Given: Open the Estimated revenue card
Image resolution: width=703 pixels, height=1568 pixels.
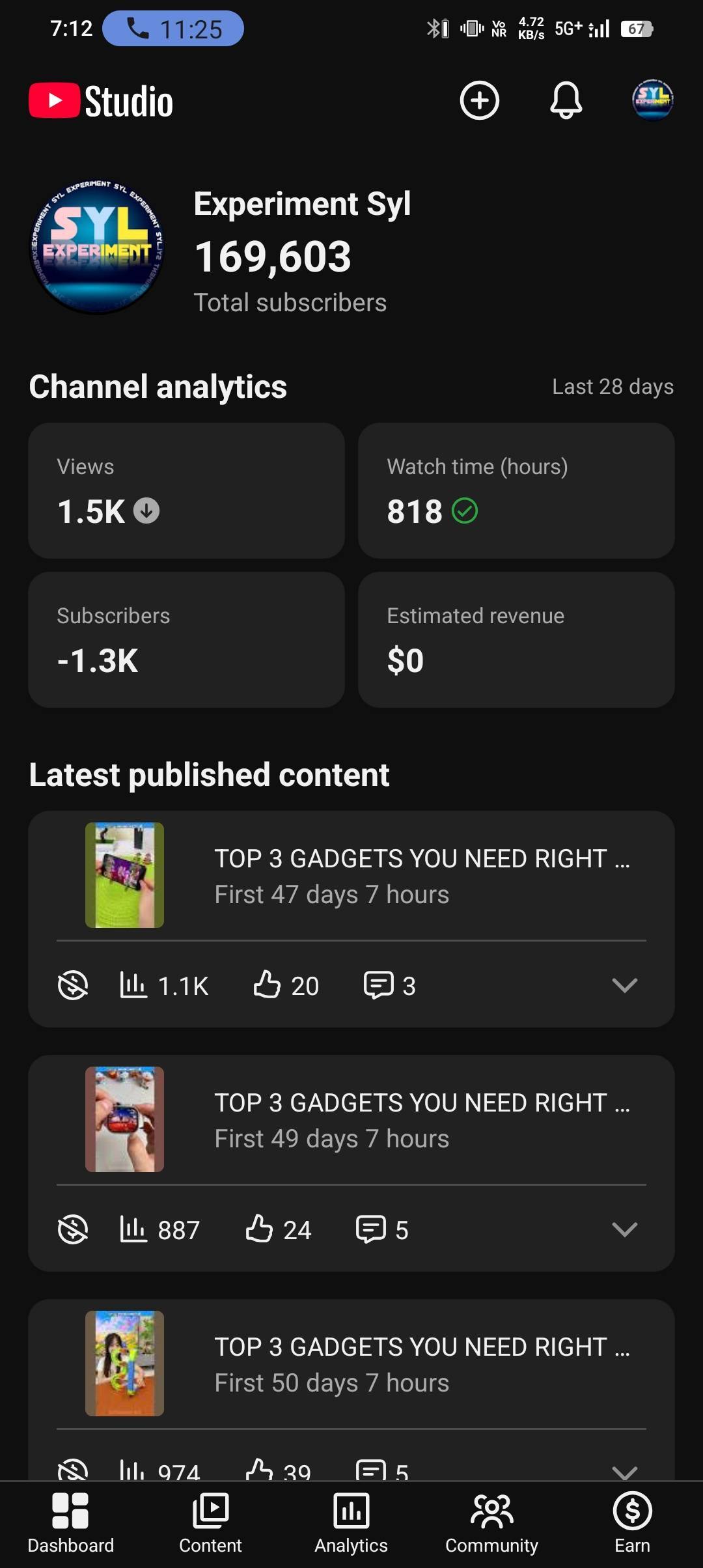Looking at the screenshot, I should pos(516,639).
